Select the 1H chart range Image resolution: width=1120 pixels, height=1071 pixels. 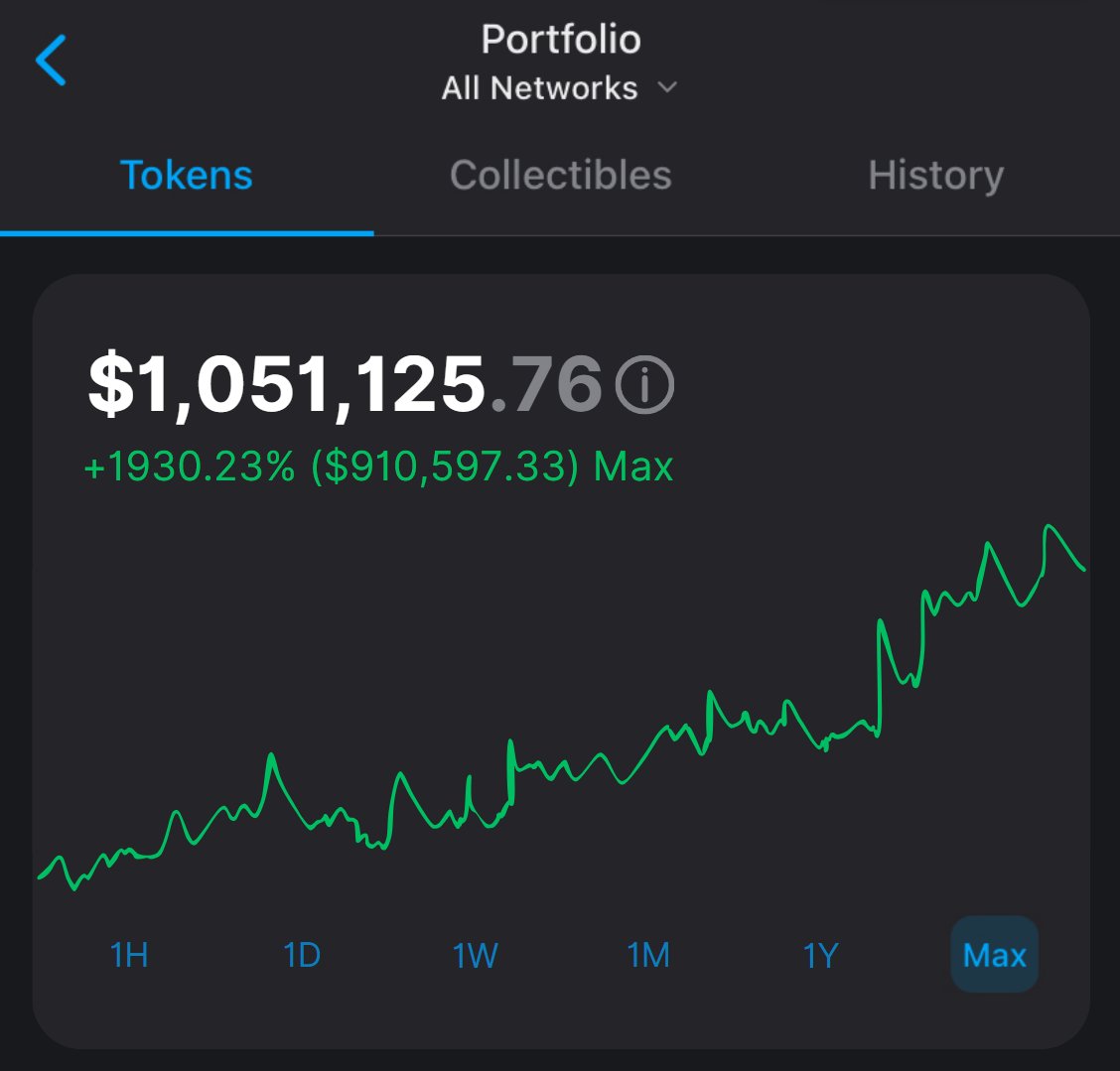tap(129, 955)
